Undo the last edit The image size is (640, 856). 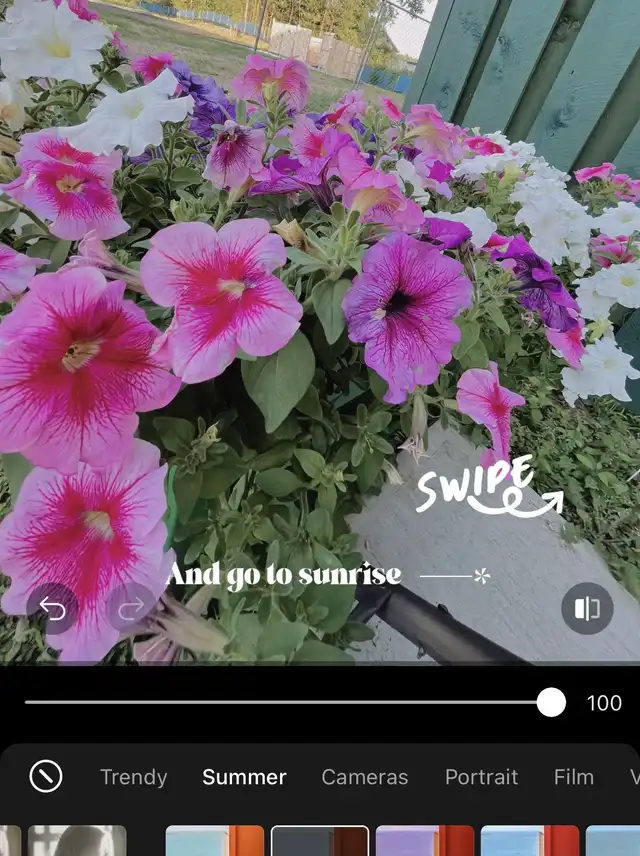52,608
